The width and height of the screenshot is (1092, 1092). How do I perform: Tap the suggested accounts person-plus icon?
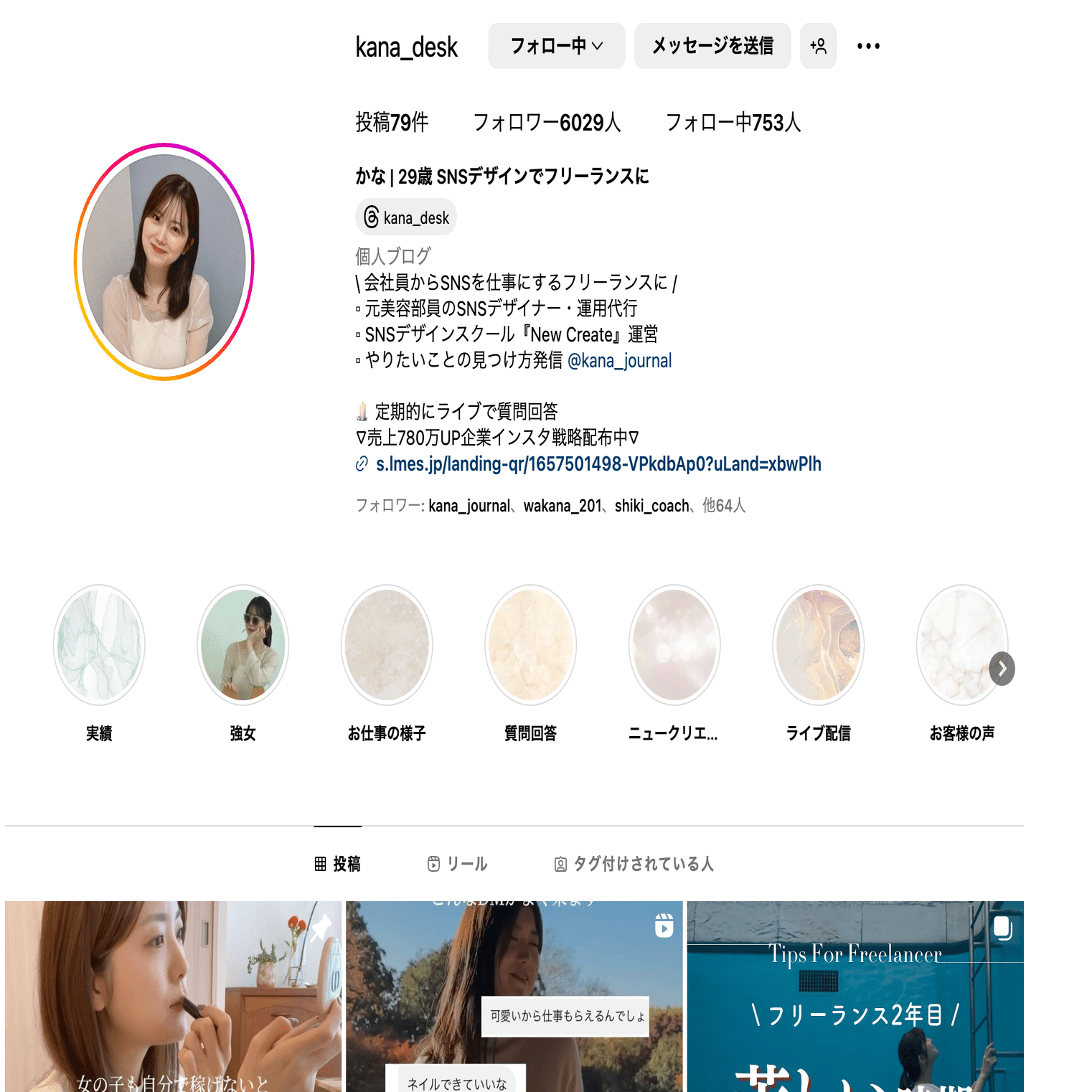click(818, 46)
